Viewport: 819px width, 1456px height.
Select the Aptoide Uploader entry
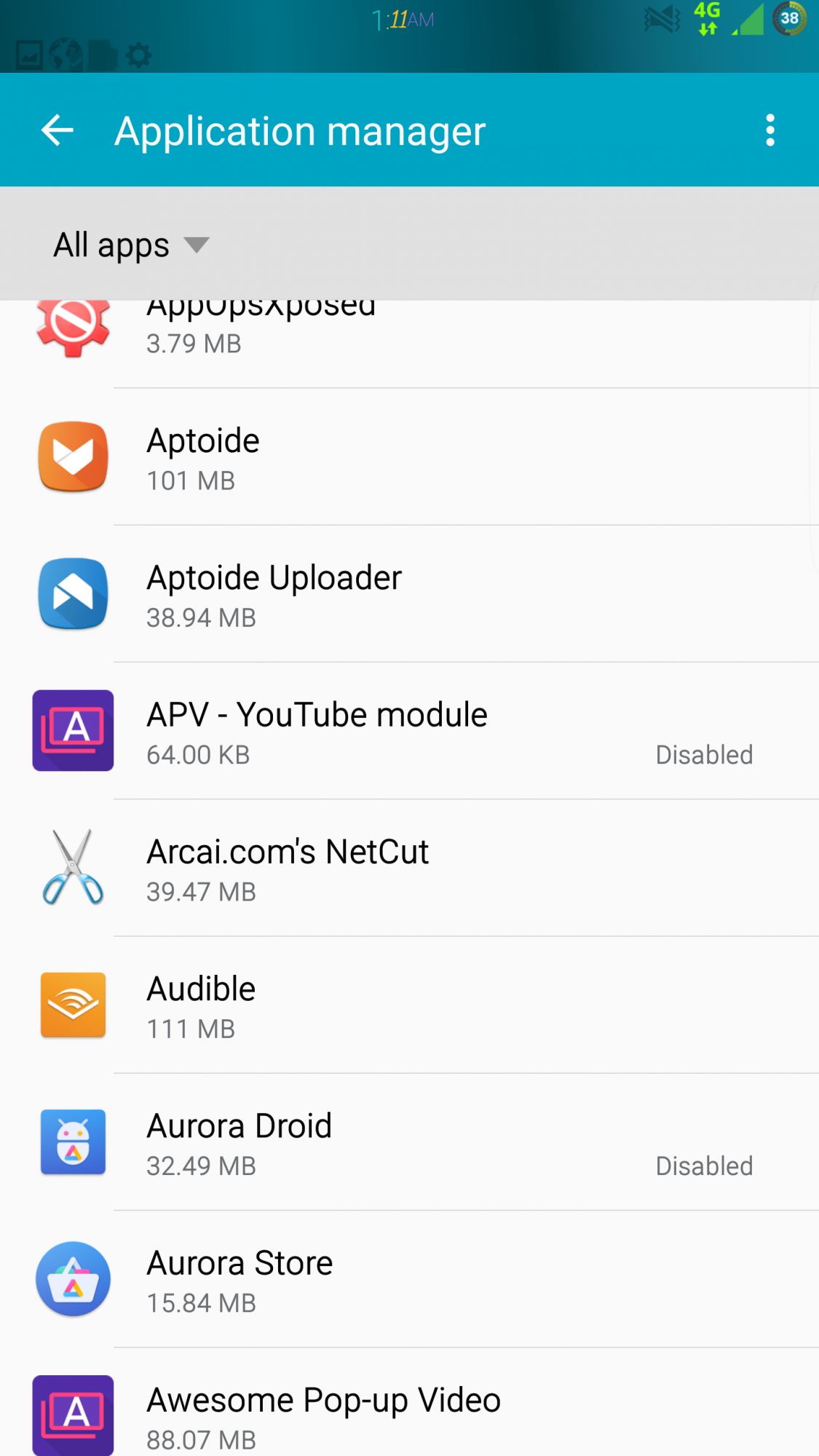408,595
